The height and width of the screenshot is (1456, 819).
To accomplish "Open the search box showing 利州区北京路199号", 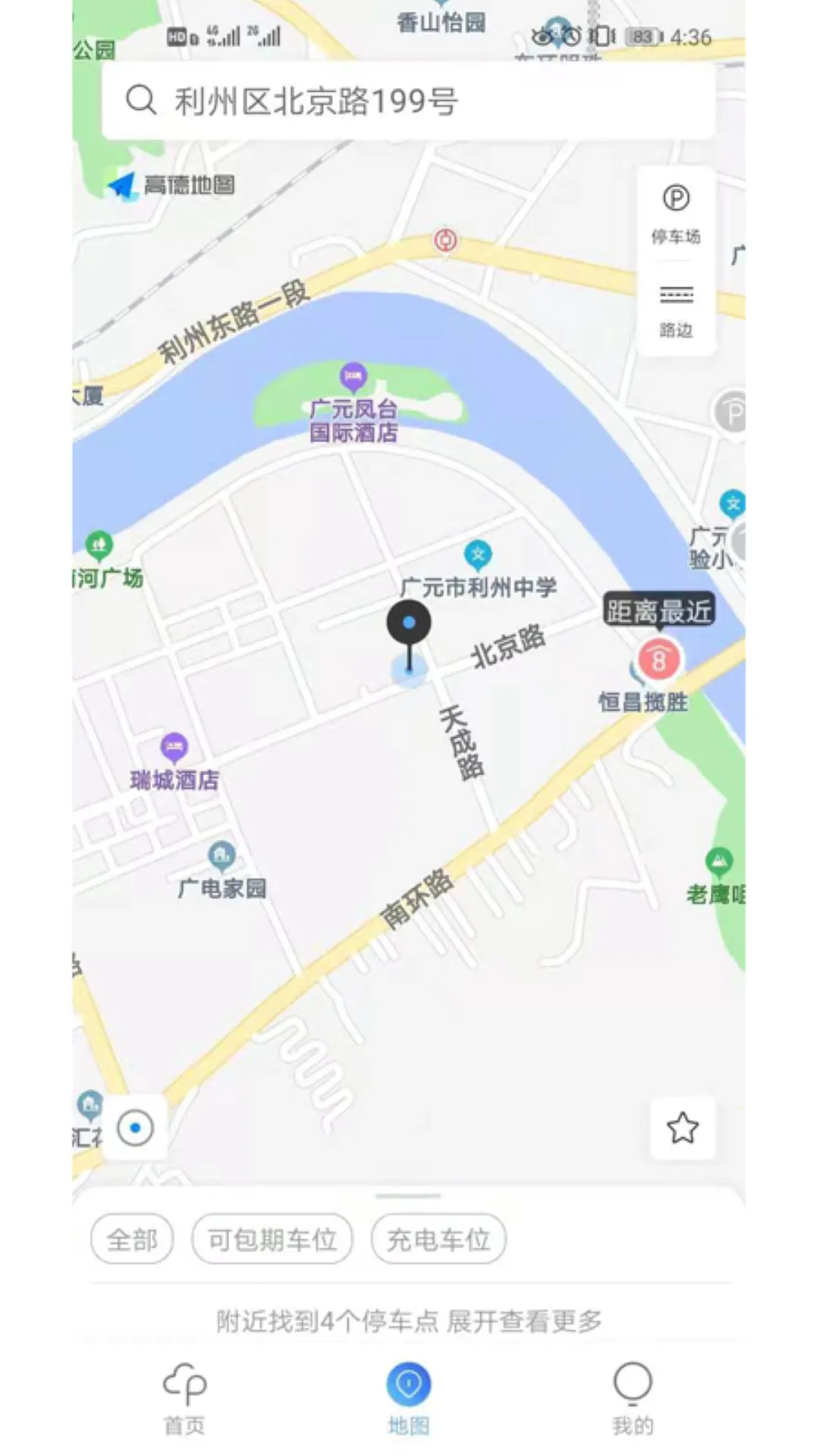I will point(408,101).
